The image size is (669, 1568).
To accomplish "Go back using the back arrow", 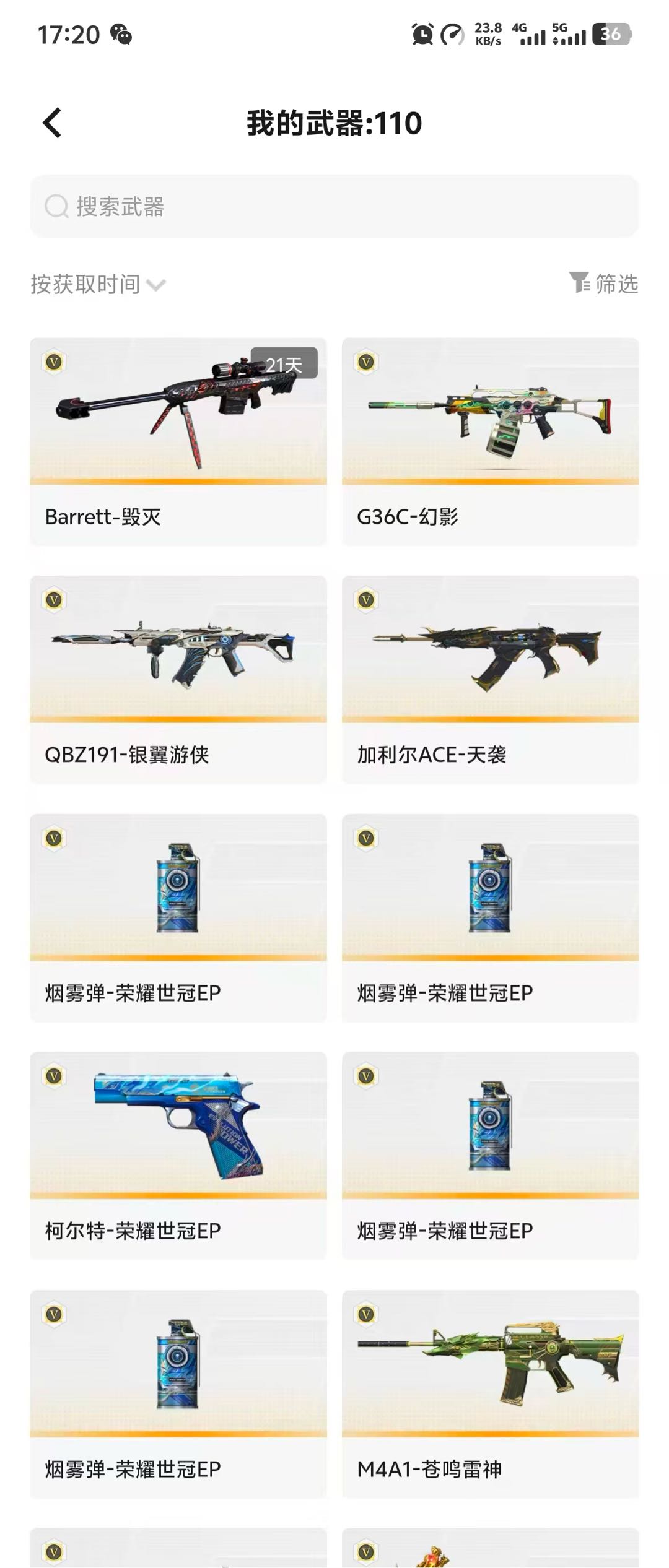I will click(53, 123).
